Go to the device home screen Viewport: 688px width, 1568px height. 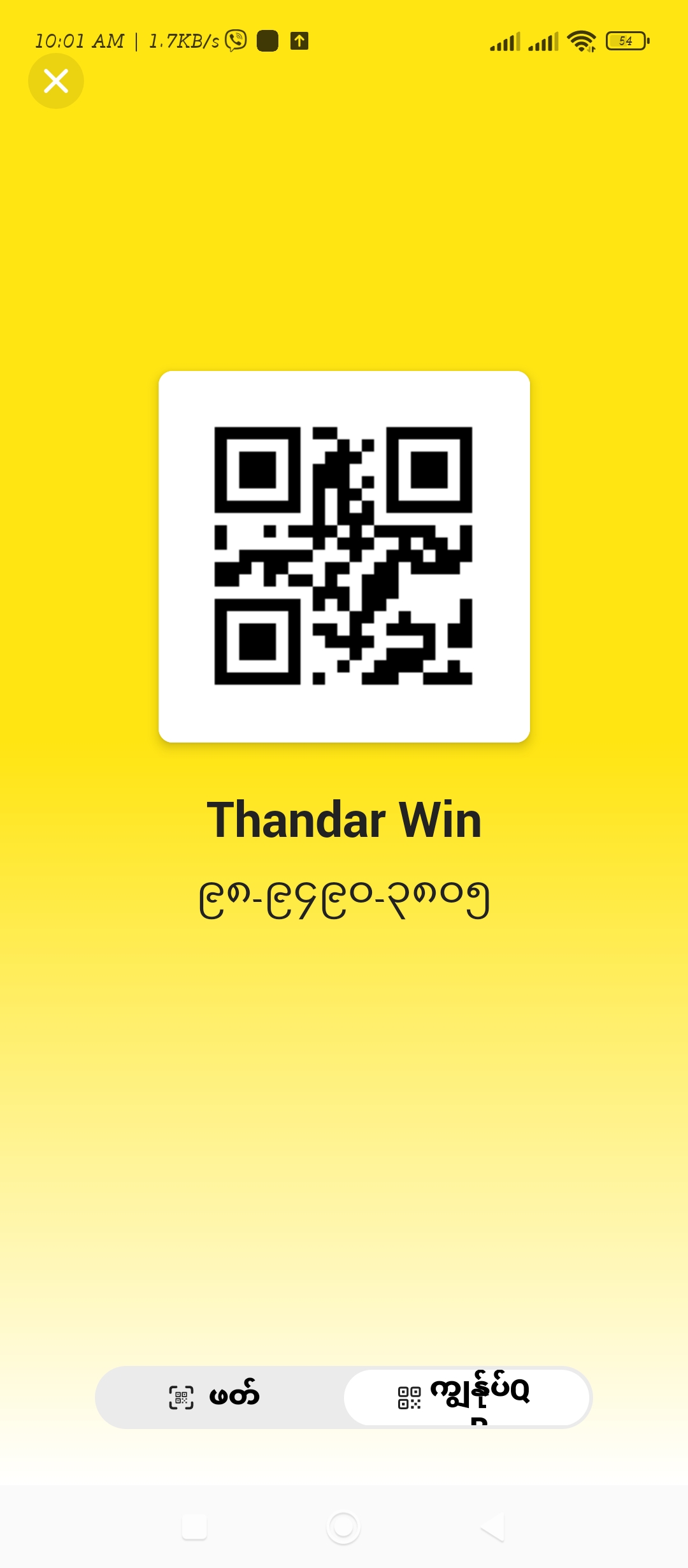tap(343, 1527)
